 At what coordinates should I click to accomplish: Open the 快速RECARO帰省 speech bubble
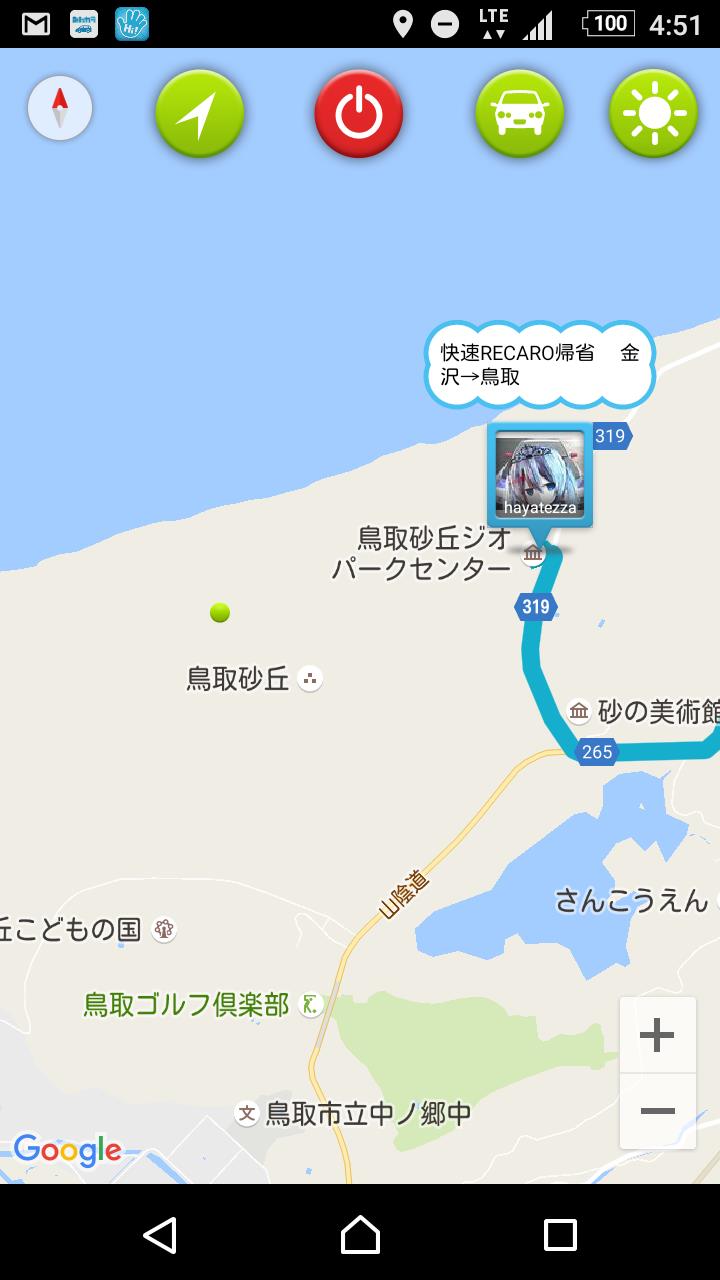click(540, 365)
